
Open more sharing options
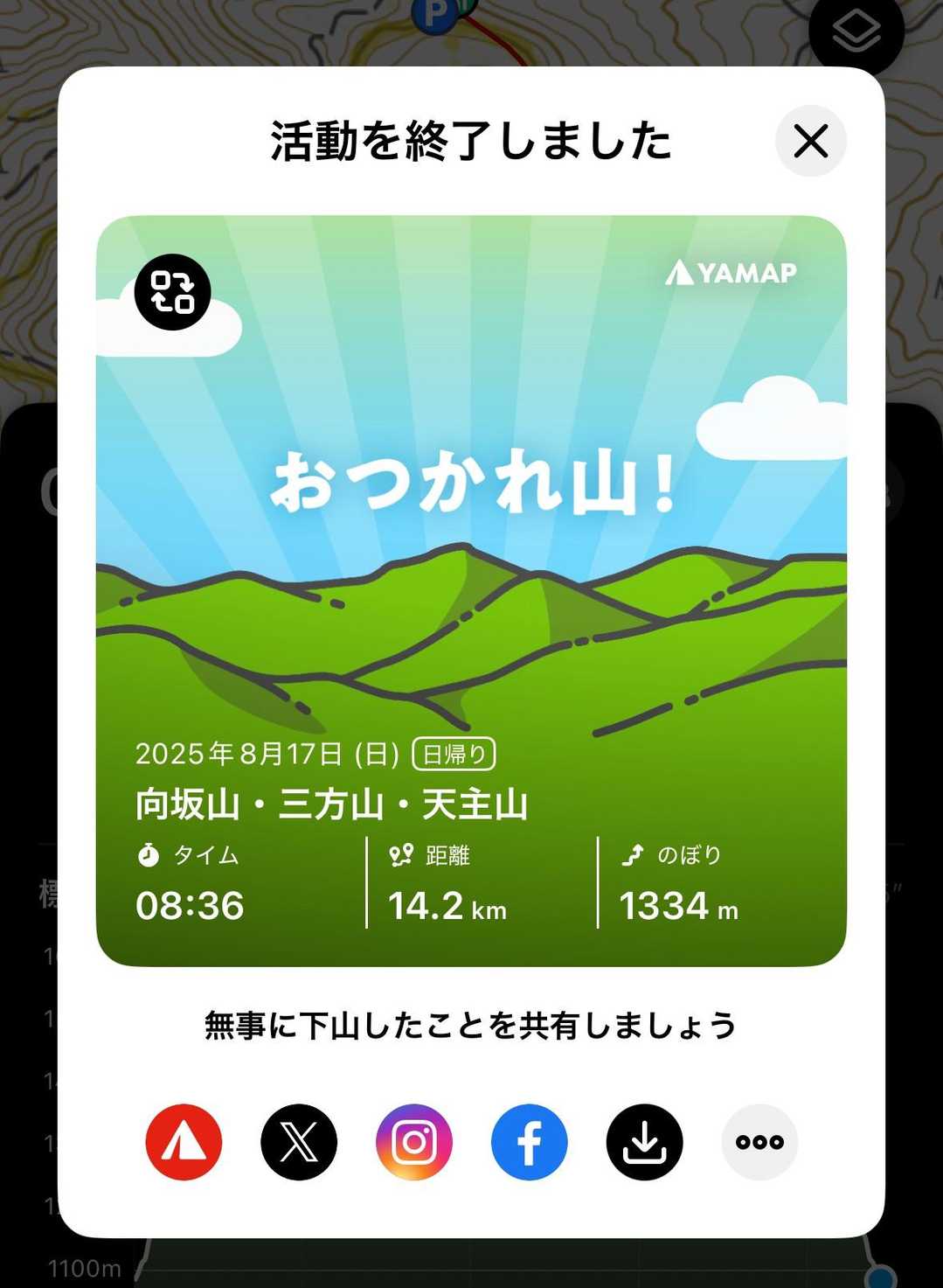tap(759, 1142)
